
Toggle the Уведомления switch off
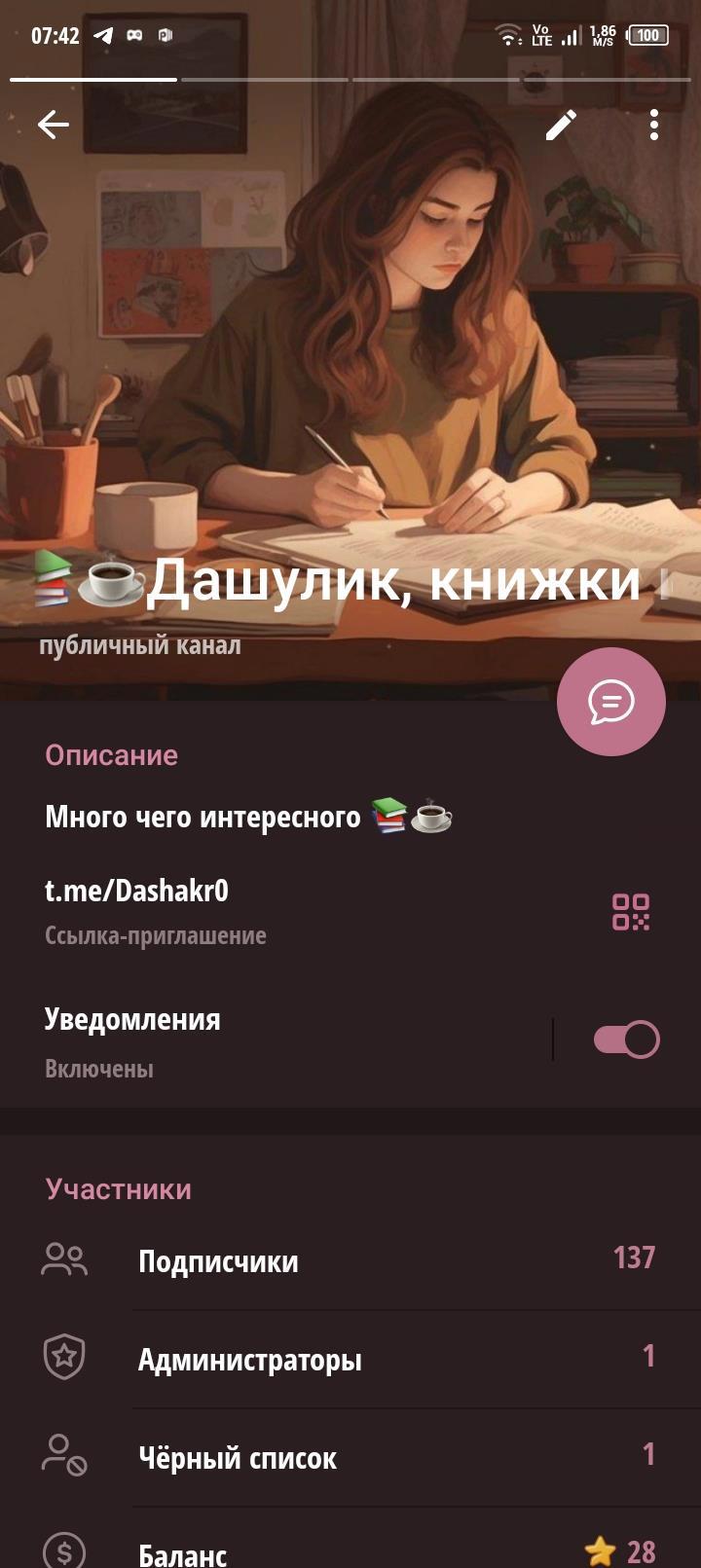pos(626,1039)
